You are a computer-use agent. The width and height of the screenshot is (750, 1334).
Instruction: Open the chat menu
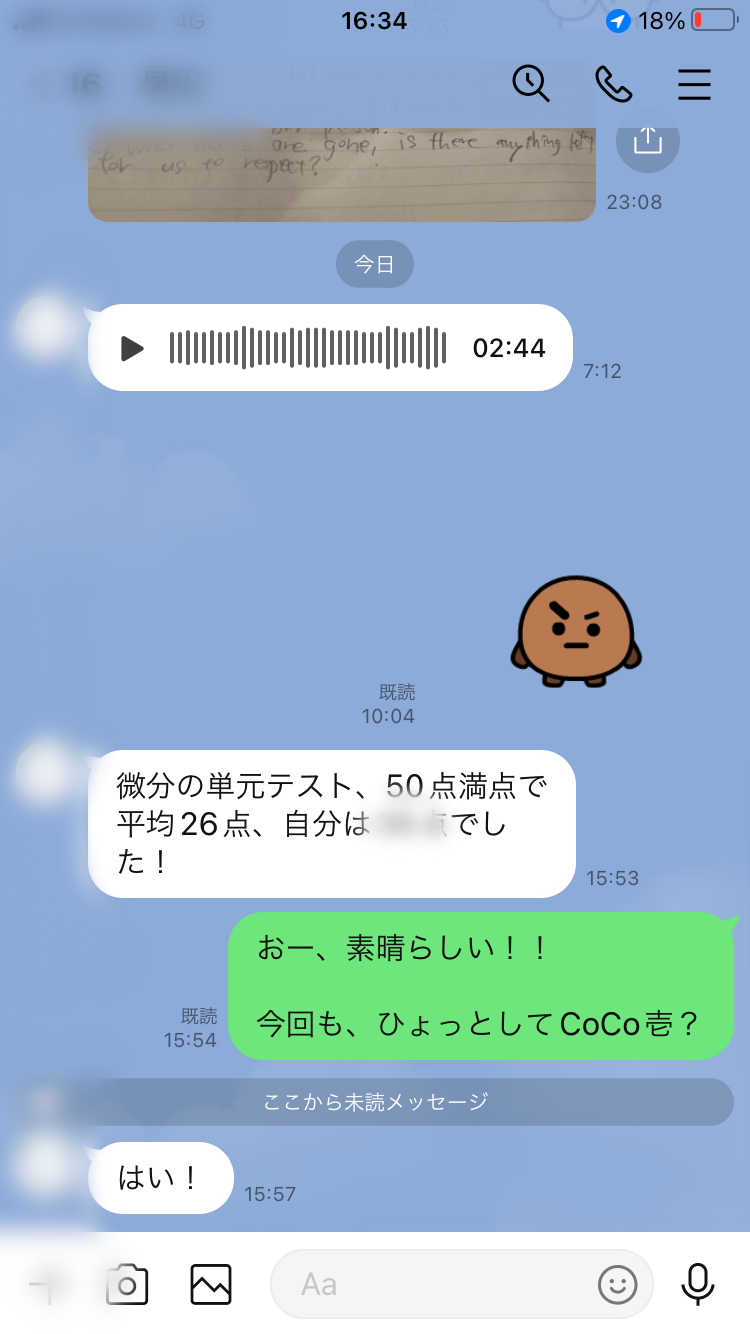pos(694,84)
